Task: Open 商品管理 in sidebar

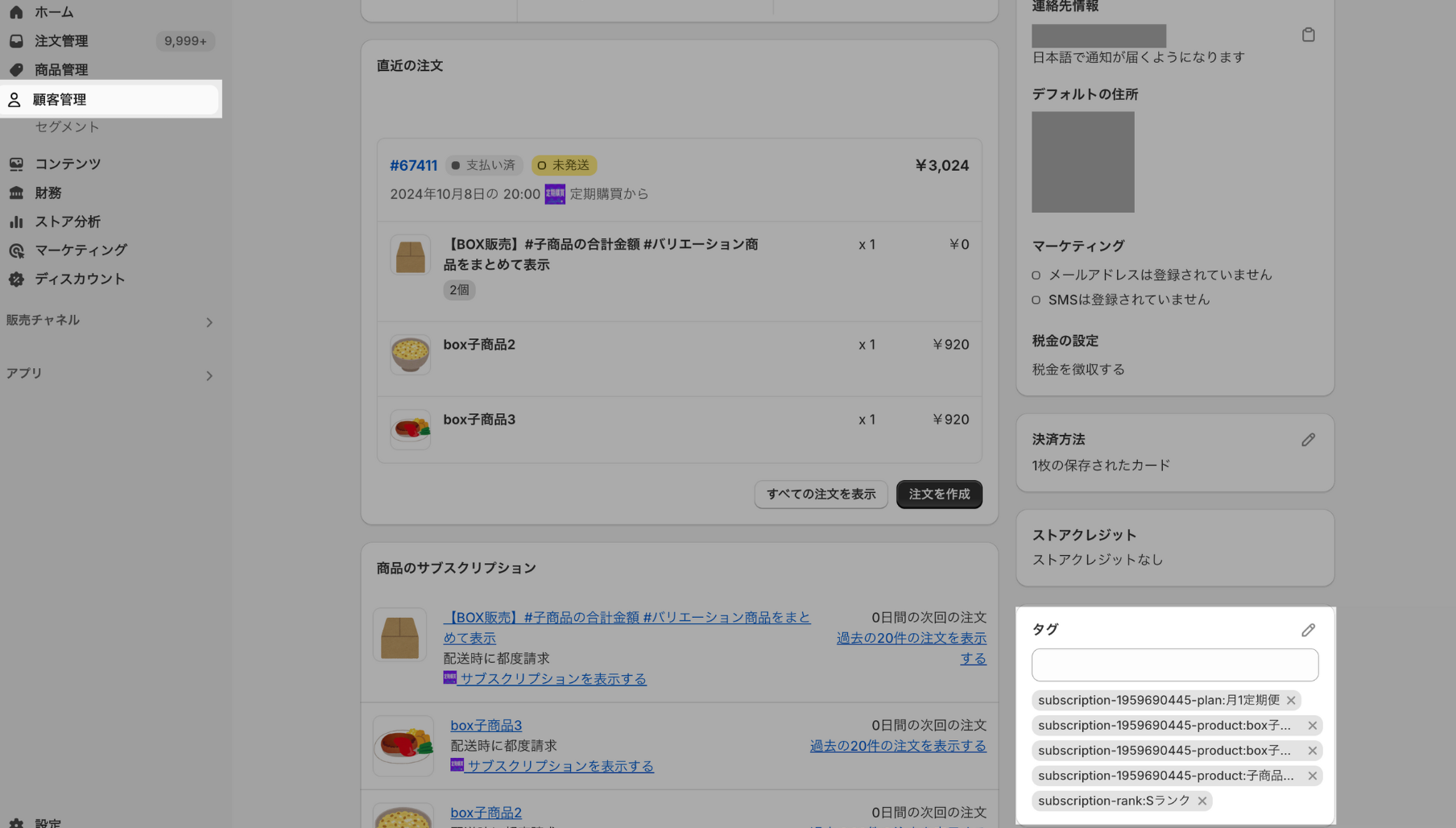Action: coord(61,70)
